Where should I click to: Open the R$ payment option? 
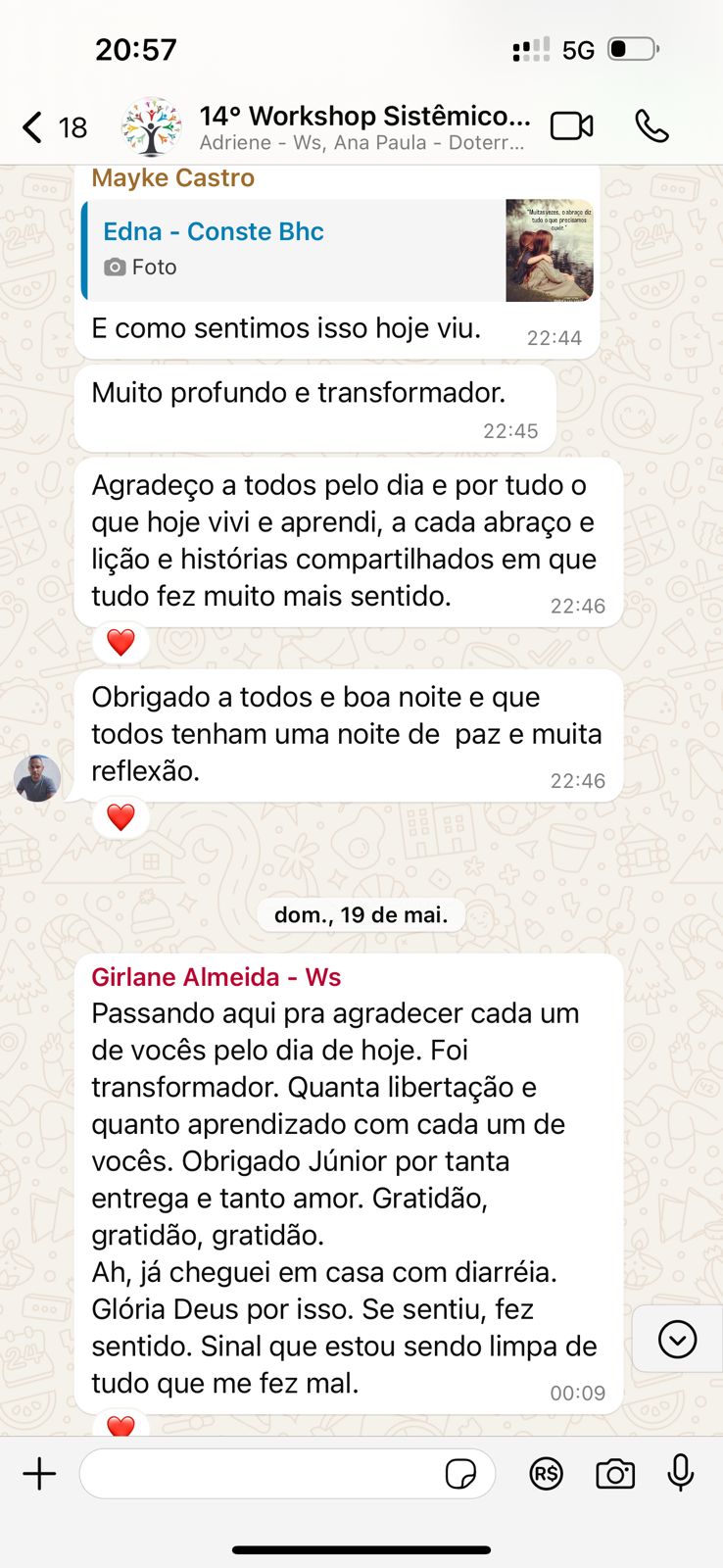pyautogui.click(x=547, y=1474)
